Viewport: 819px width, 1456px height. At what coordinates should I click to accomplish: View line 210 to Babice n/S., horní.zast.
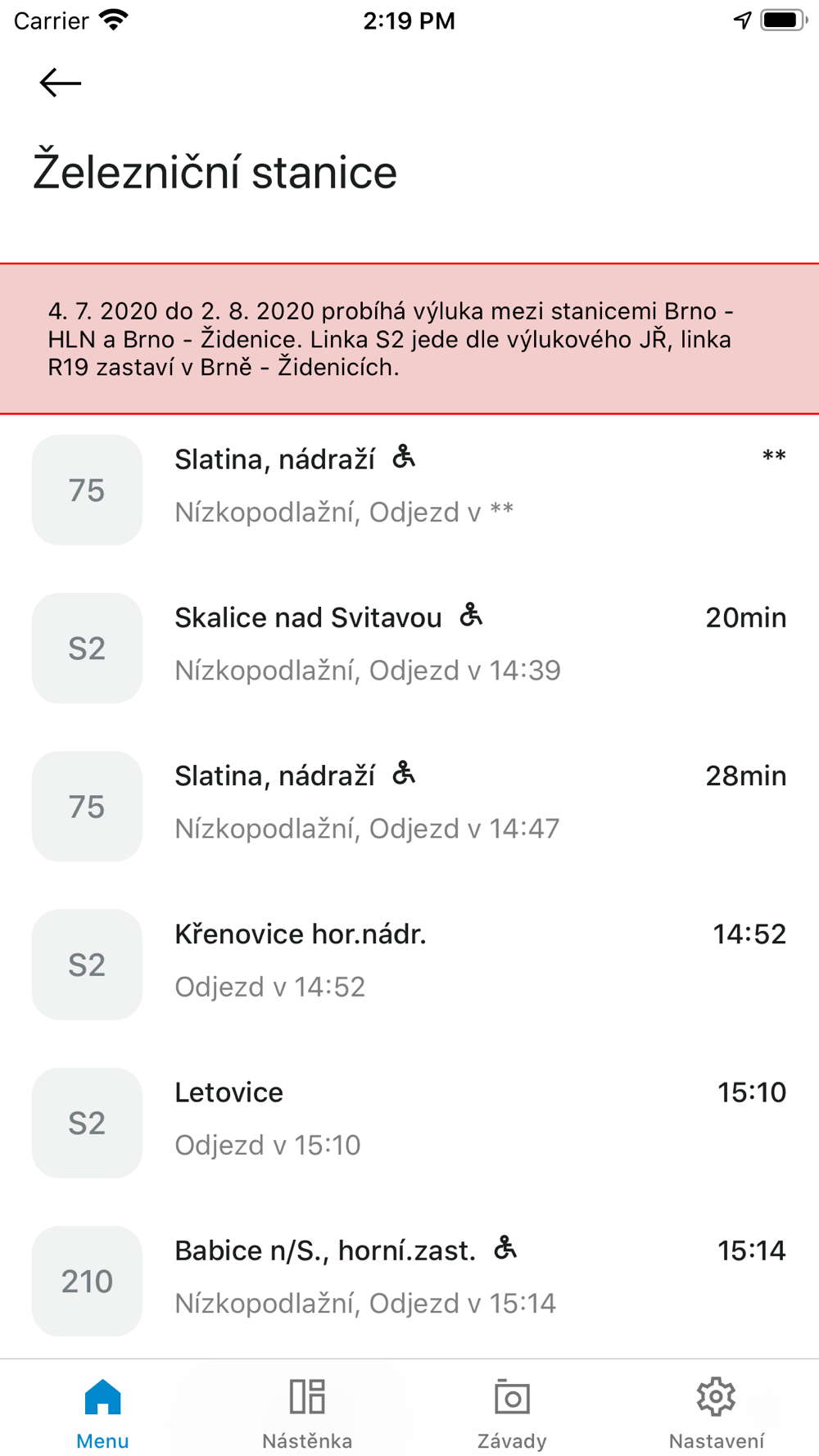[x=409, y=1280]
